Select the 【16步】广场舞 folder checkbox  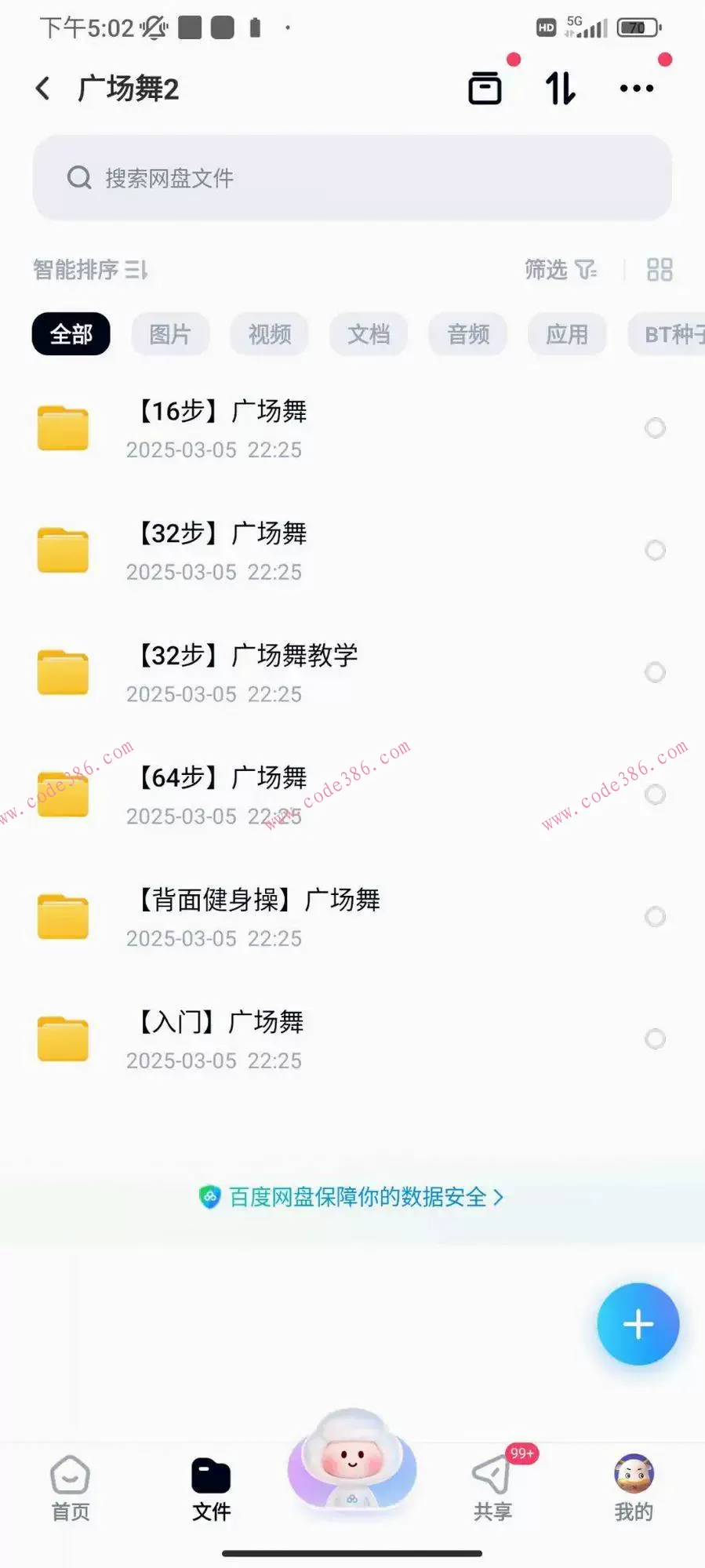pos(656,428)
